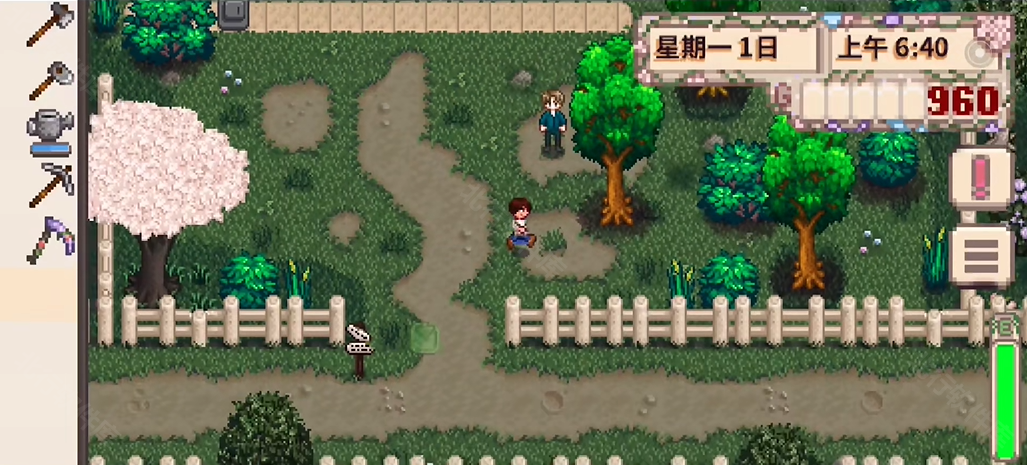Equip the watering can

(x=50, y=131)
